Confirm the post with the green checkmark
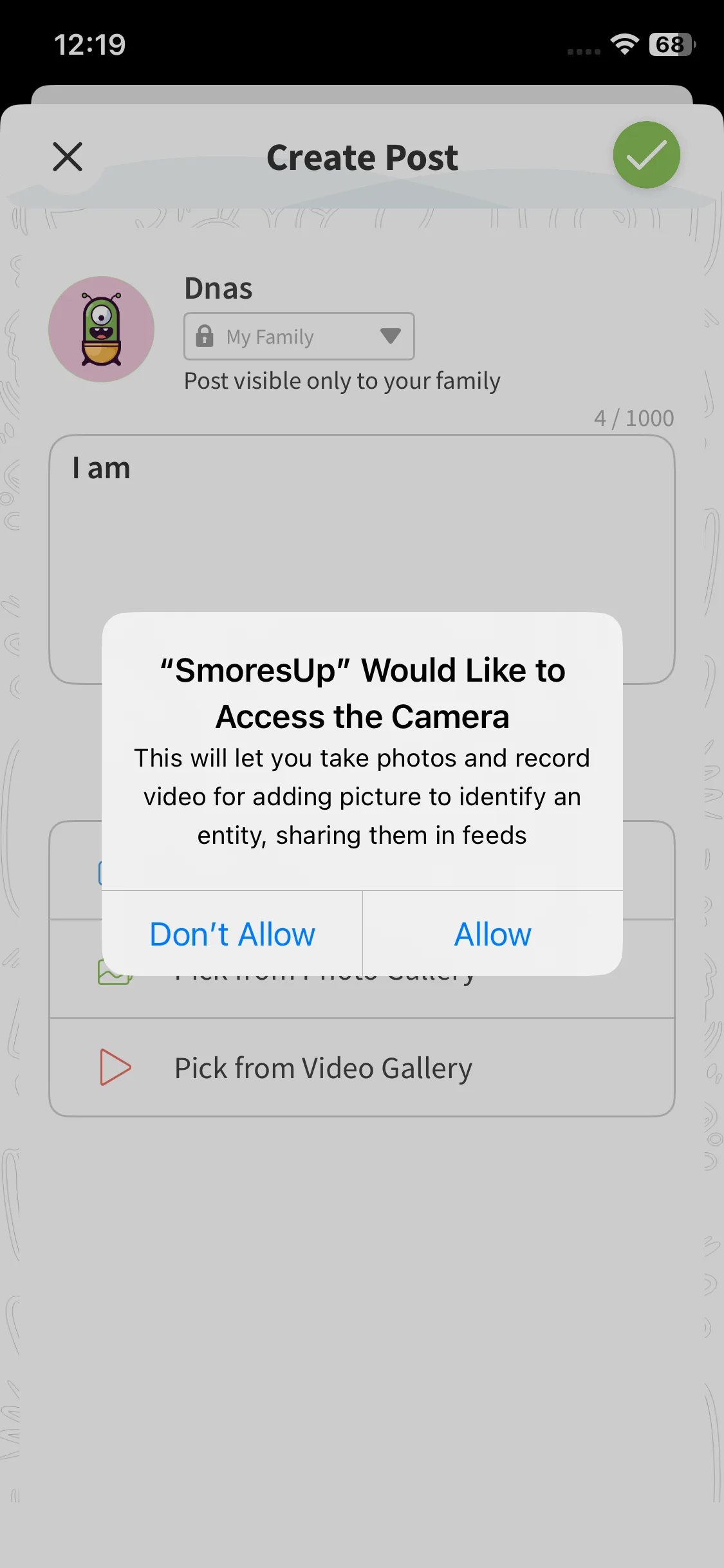This screenshot has height=1568, width=724. pos(646,155)
